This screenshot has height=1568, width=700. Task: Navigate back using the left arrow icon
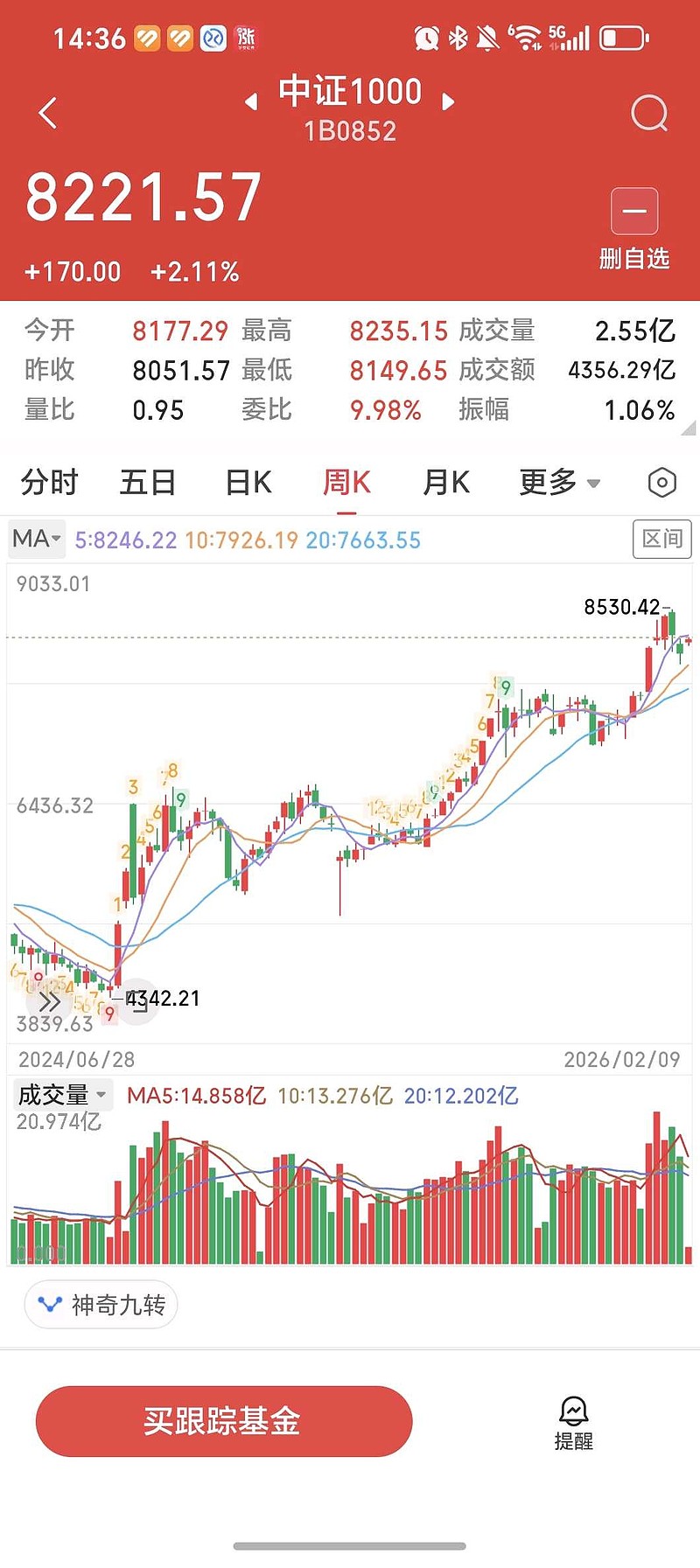point(45,114)
